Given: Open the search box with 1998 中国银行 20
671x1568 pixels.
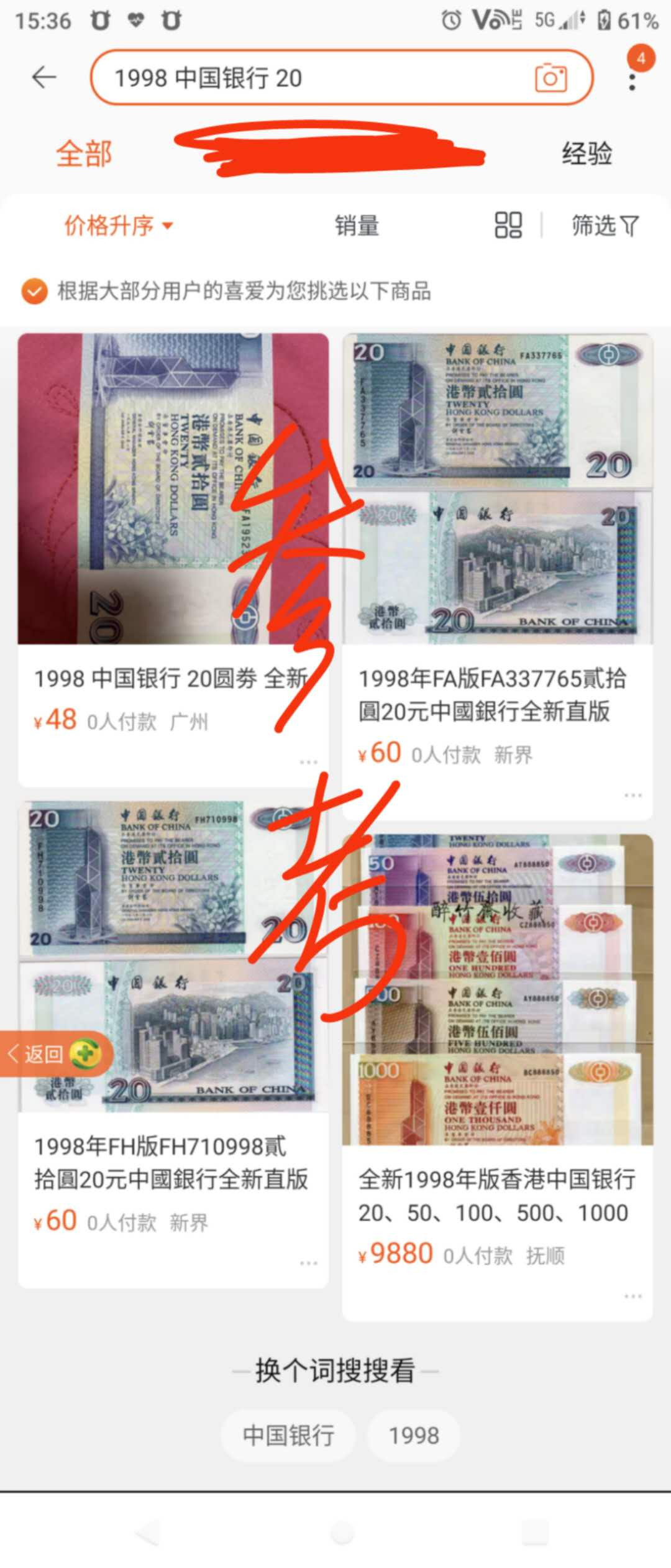Looking at the screenshot, I should pyautogui.click(x=311, y=78).
